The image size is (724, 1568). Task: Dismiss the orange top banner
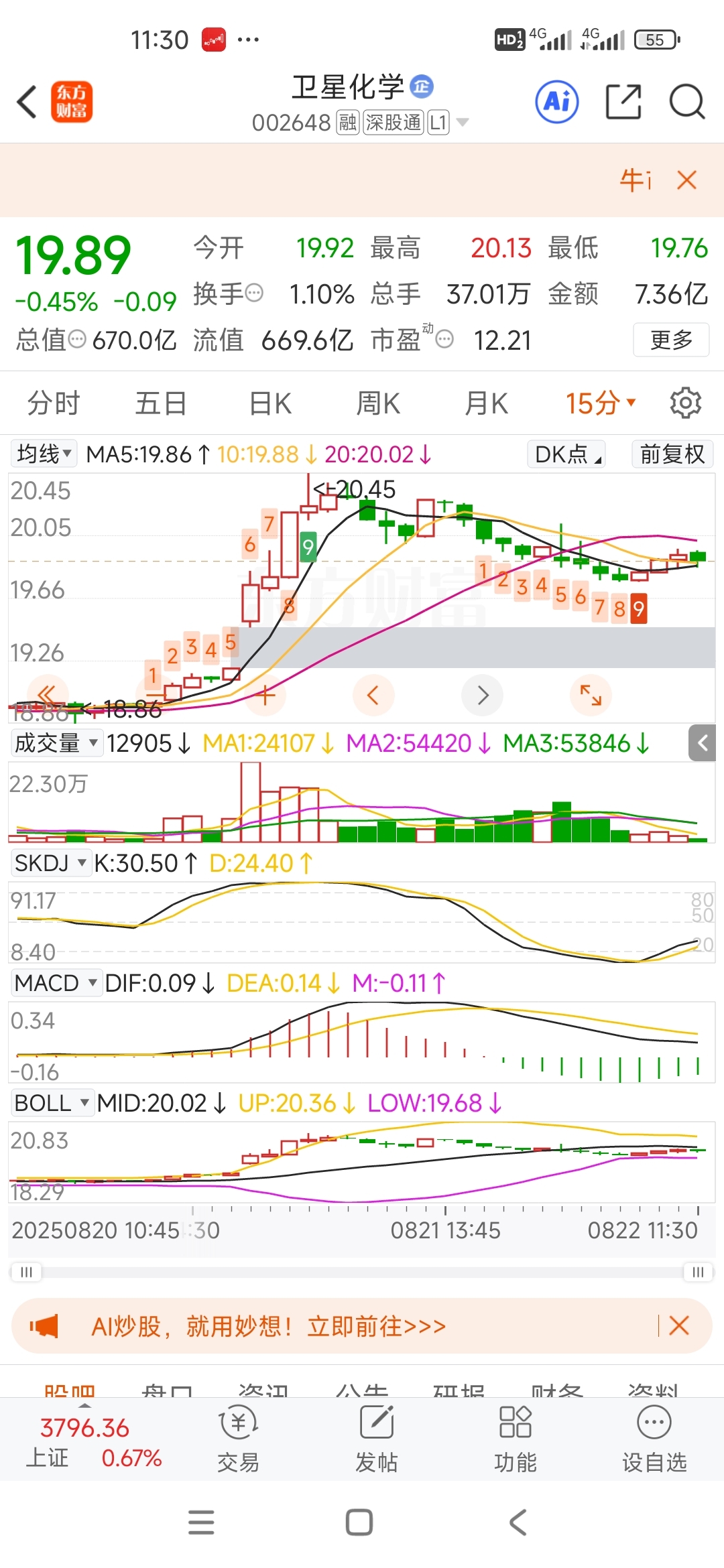686,180
